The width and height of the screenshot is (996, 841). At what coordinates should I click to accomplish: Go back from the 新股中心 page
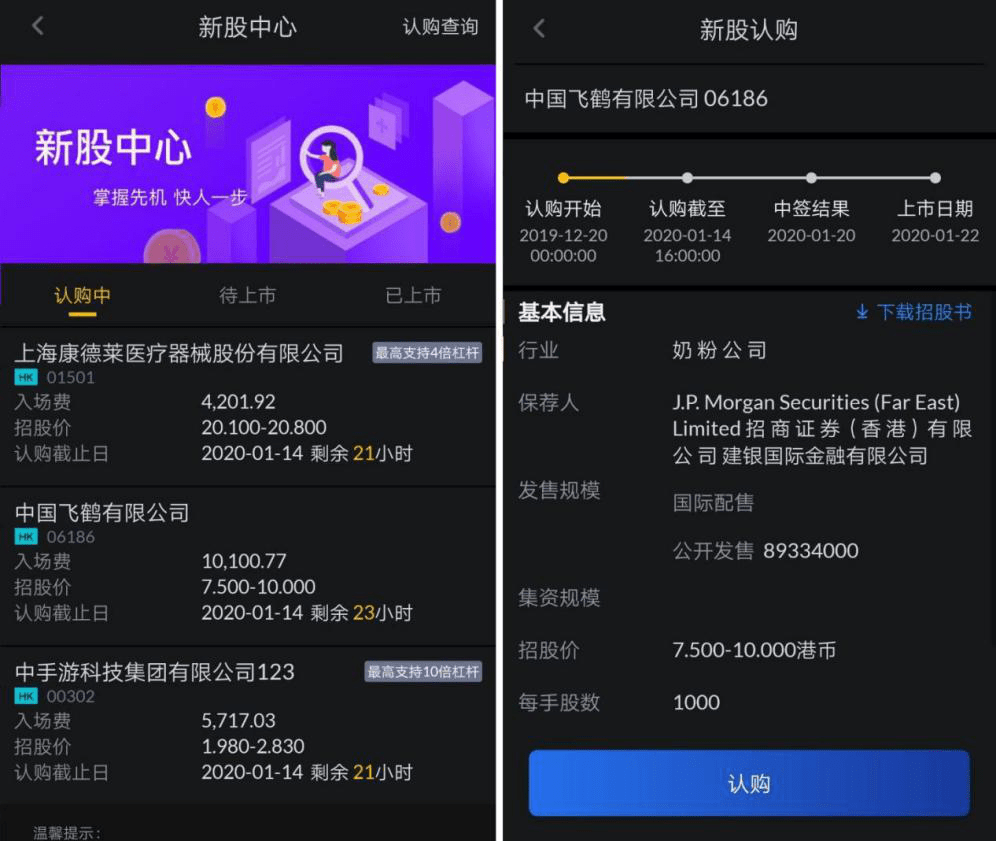38,27
